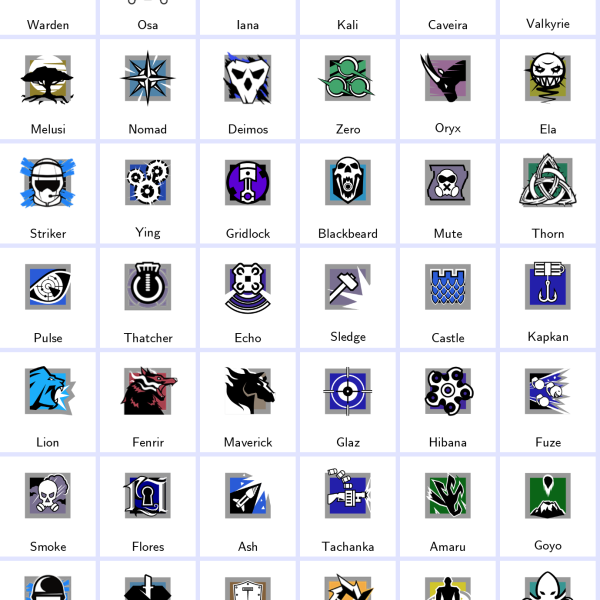Viewport: 600px width, 600px height.
Task: Open the Nomad operator card
Action: (x=148, y=89)
